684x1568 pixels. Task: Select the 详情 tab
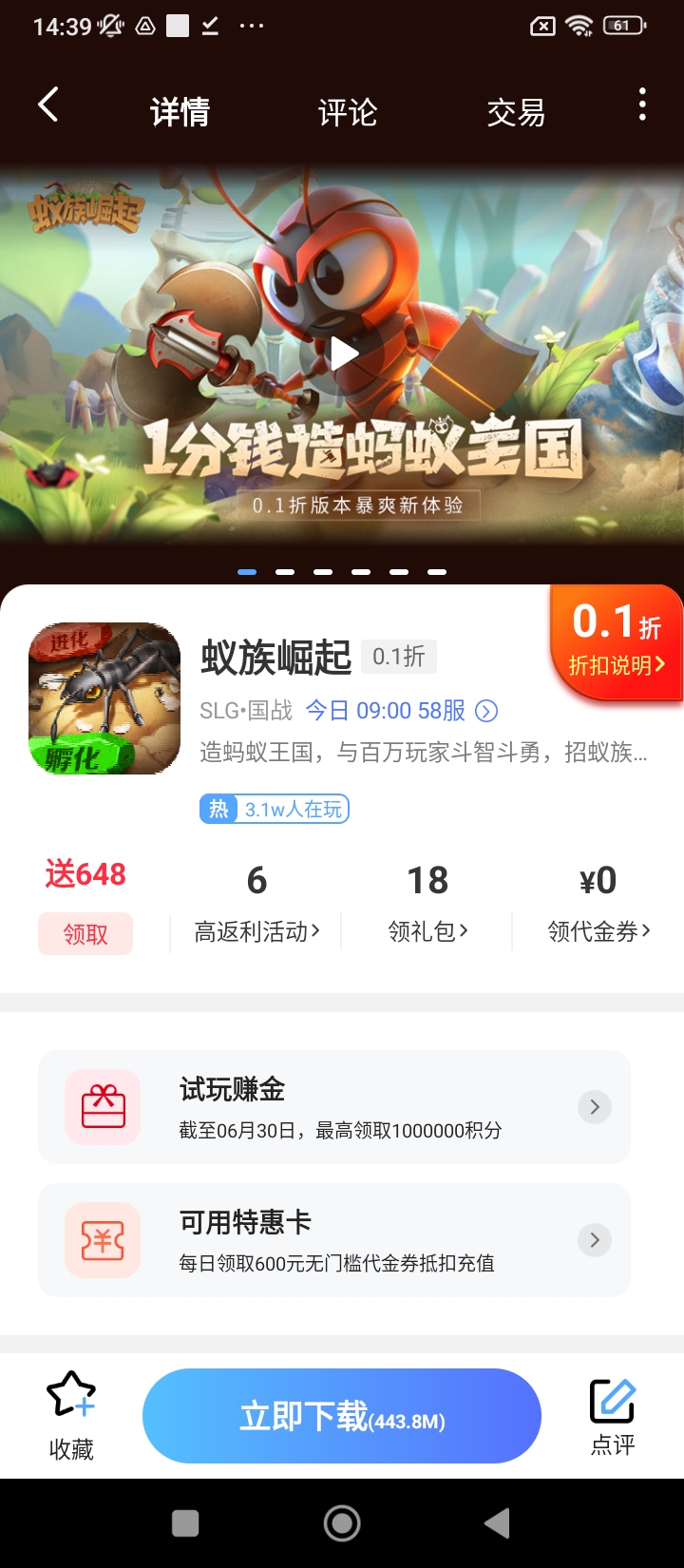click(180, 113)
